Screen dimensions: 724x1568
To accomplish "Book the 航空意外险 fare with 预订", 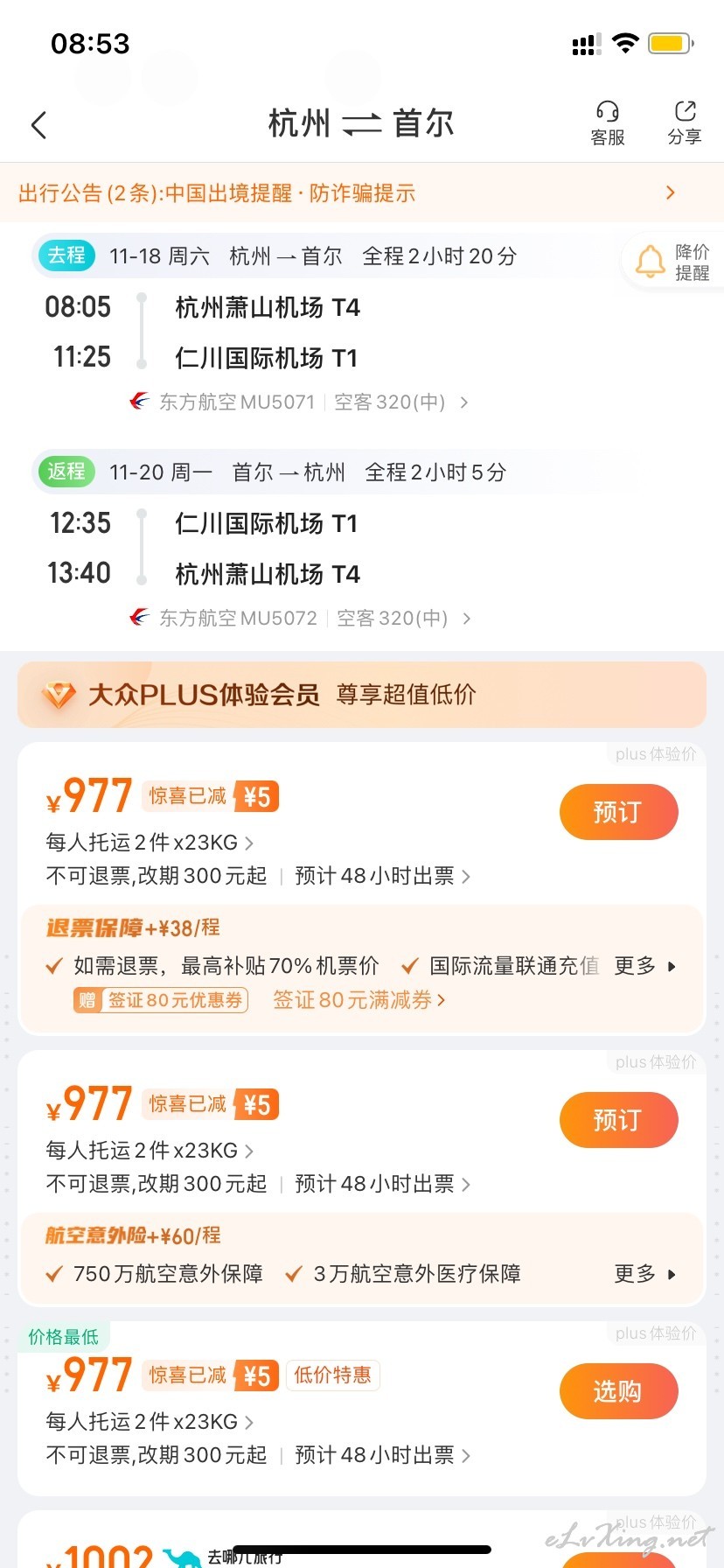I will coord(618,1120).
